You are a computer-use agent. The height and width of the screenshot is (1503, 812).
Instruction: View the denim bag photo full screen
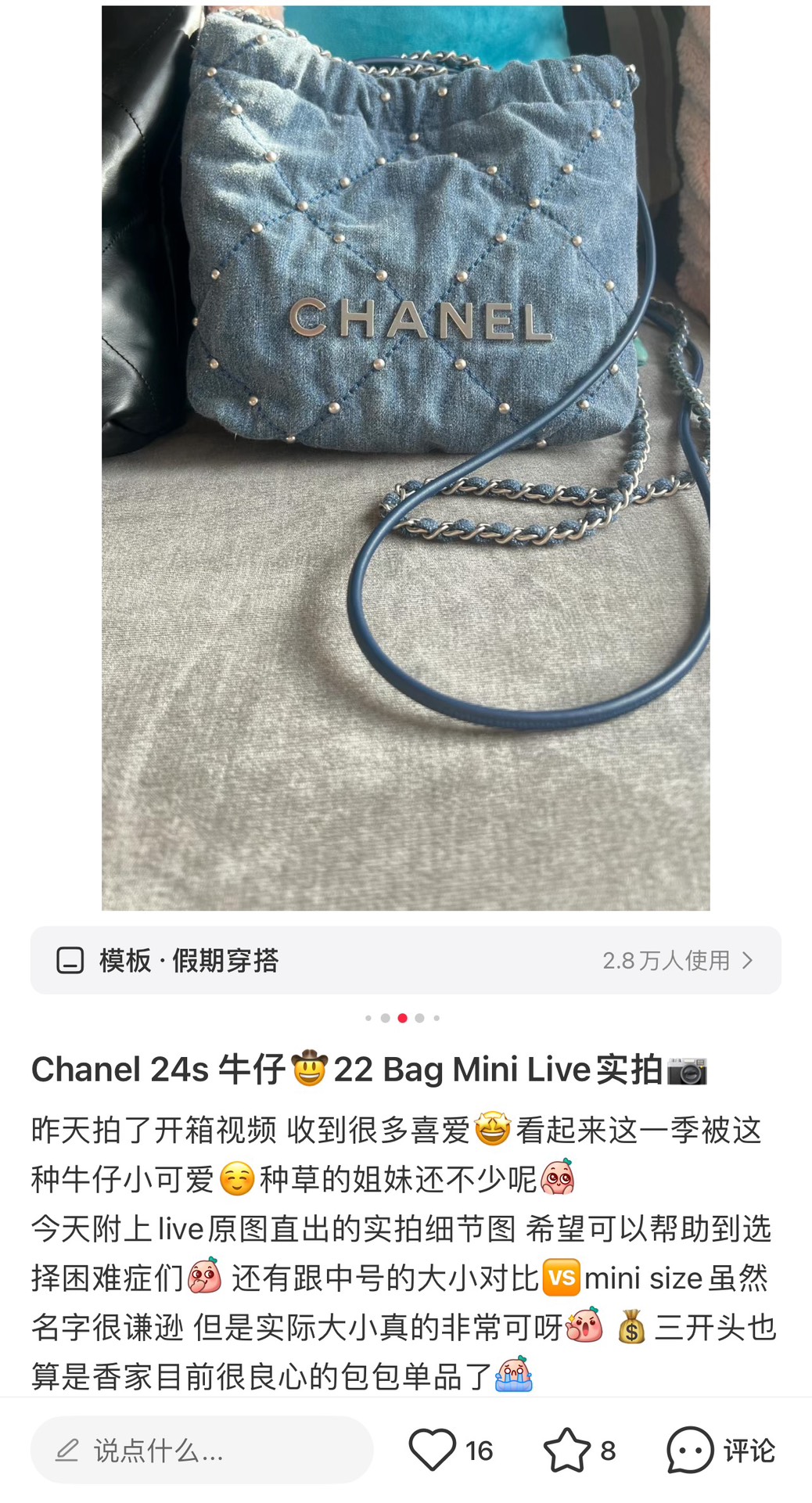click(x=405, y=458)
